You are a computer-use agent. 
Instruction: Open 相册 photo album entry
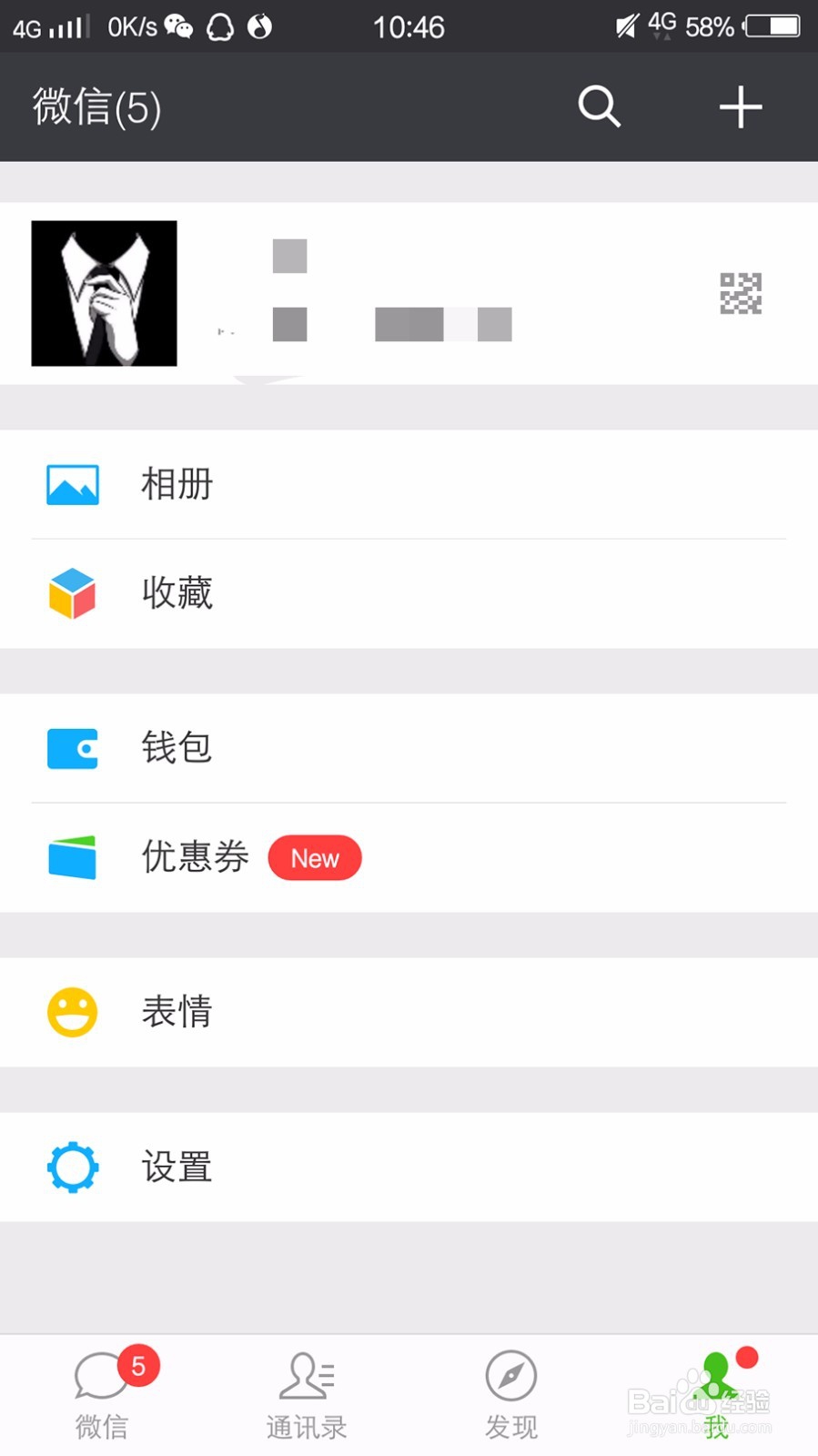coord(176,485)
